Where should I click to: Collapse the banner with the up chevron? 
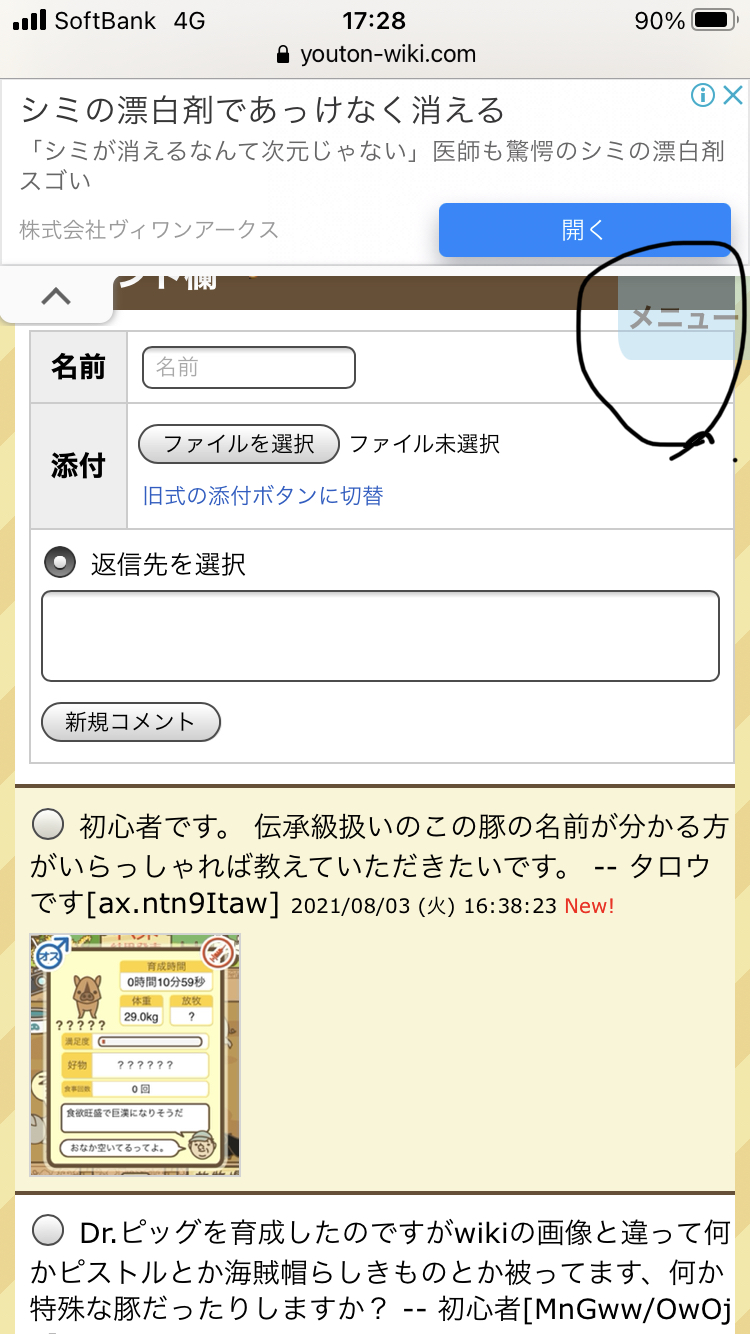click(56, 296)
